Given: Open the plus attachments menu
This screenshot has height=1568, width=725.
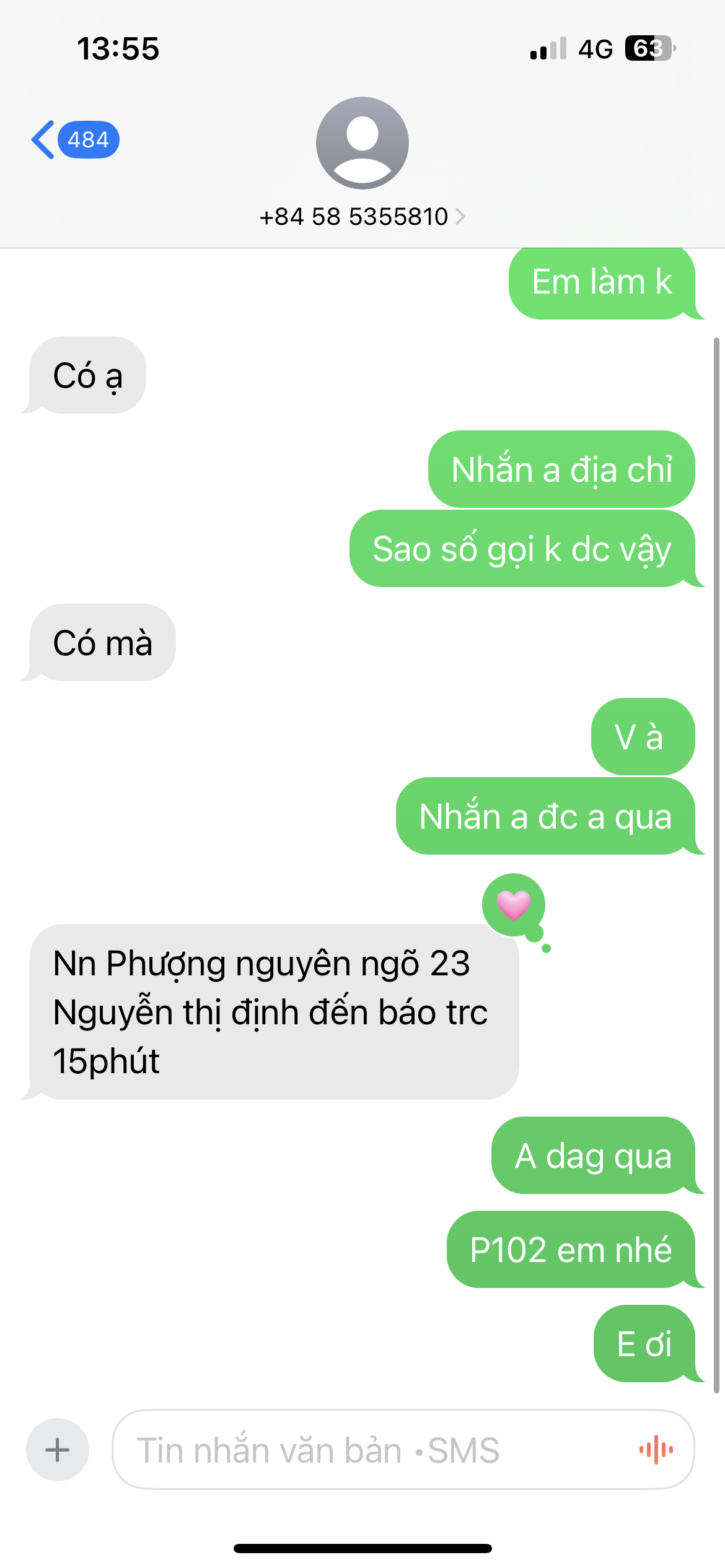Looking at the screenshot, I should click(58, 1450).
